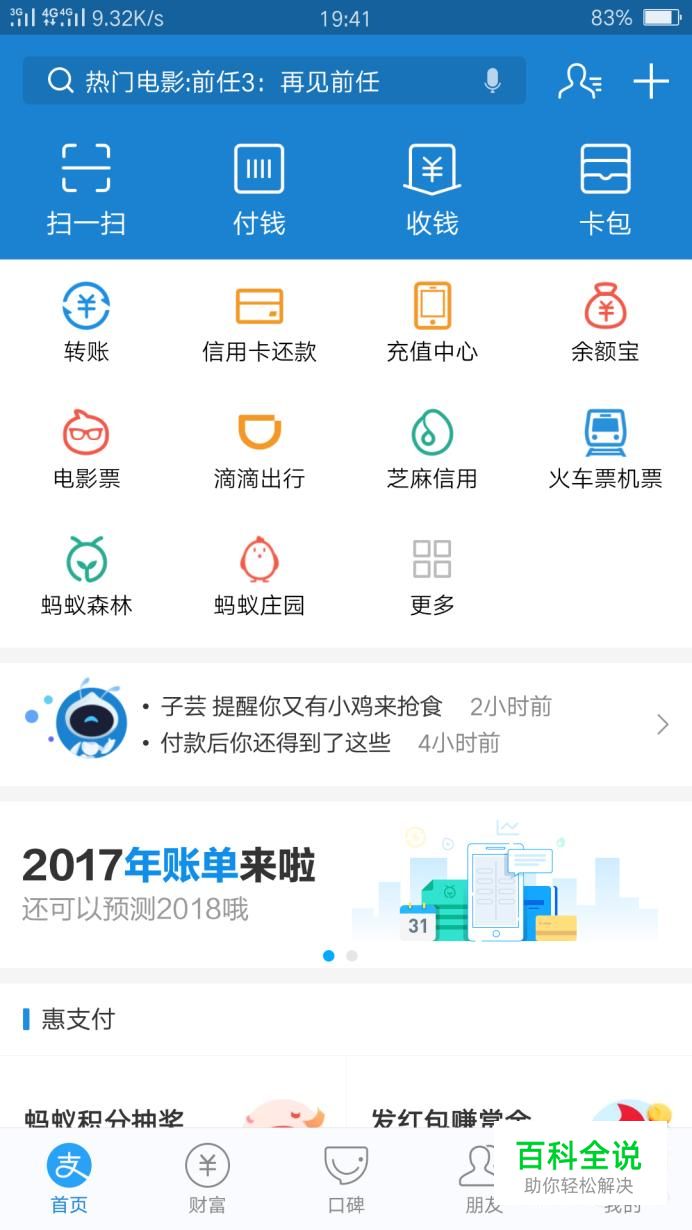Launch 扫一扫 scanner

[86, 188]
